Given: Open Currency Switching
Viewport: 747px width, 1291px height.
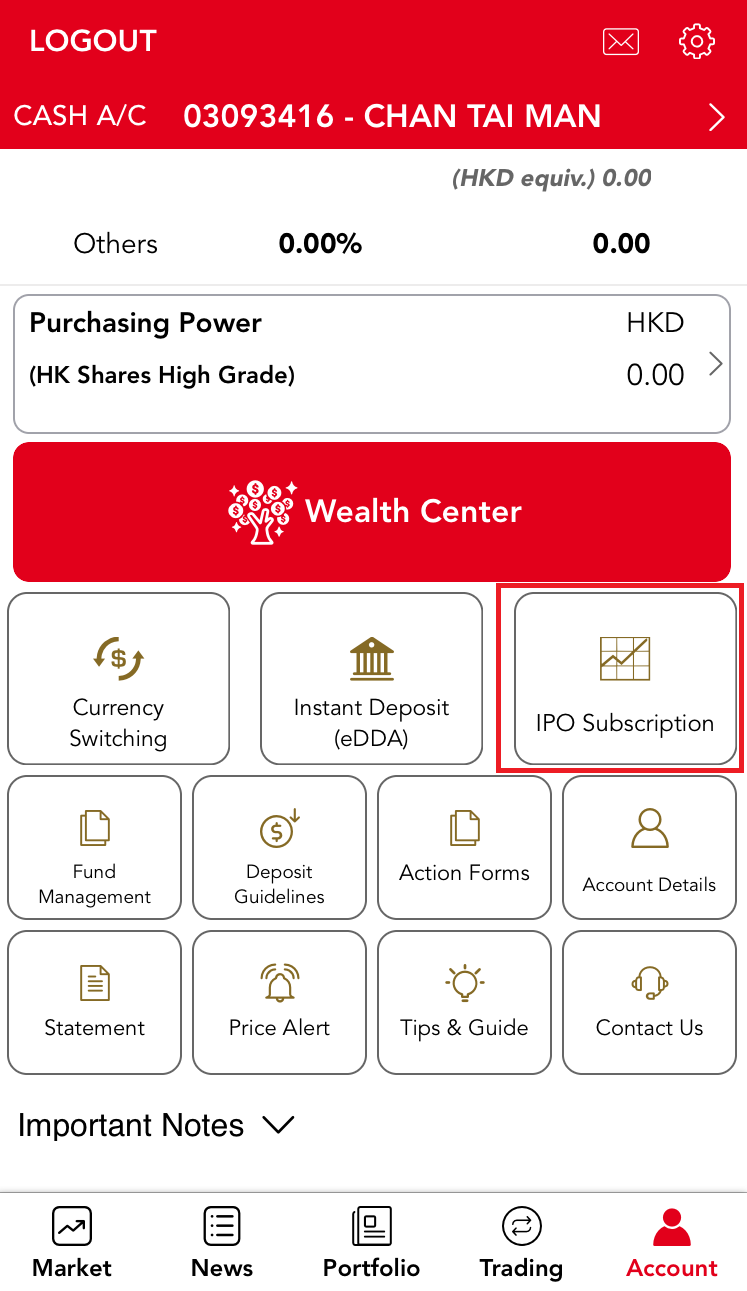Looking at the screenshot, I should coord(118,679).
